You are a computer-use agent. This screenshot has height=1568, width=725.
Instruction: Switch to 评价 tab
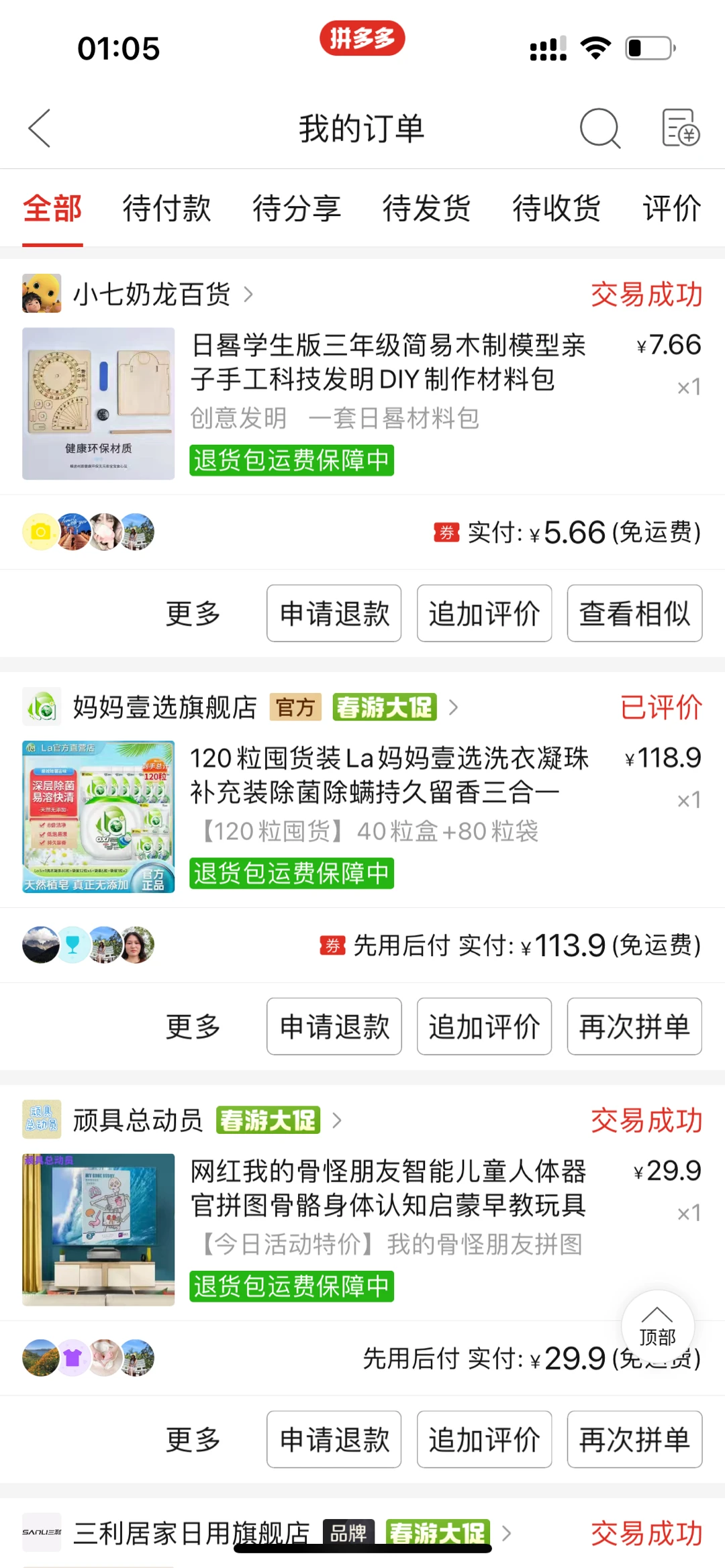click(671, 208)
